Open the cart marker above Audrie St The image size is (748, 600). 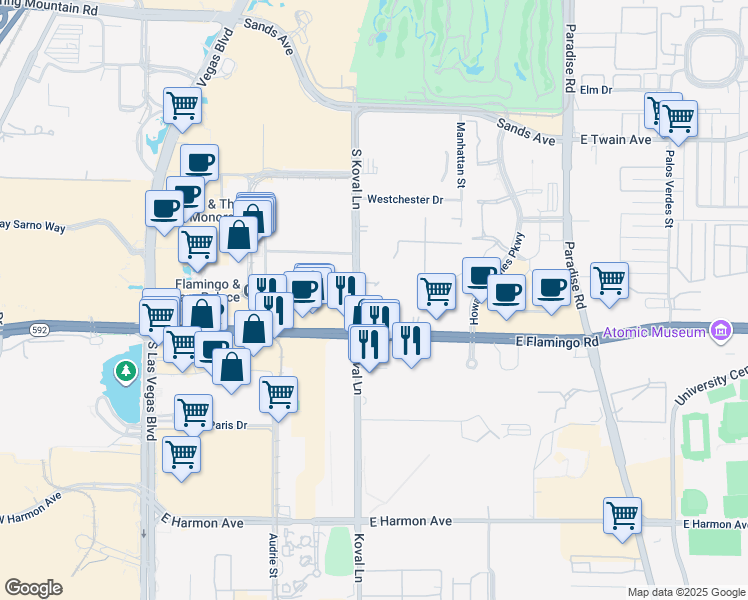(x=278, y=393)
